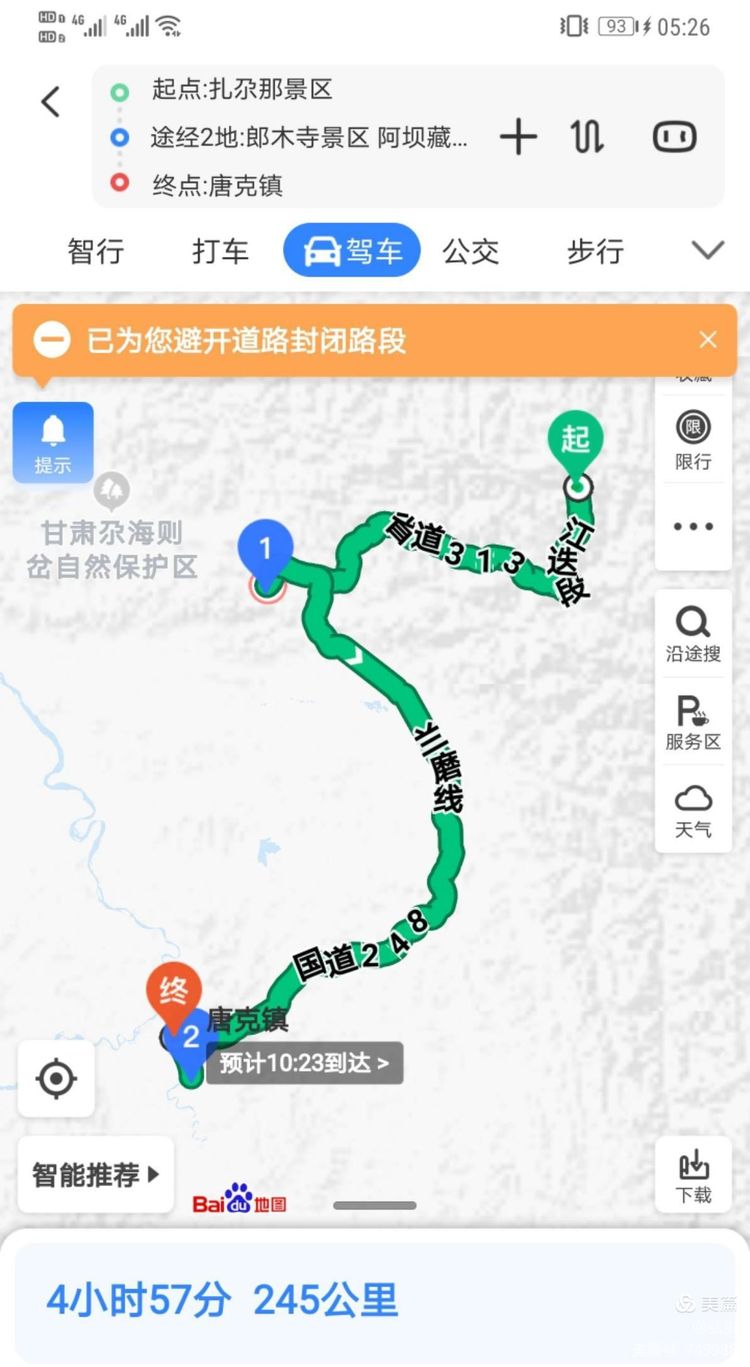Open the 限行 (traffic restriction) panel
The image size is (750, 1367).
pos(693,445)
